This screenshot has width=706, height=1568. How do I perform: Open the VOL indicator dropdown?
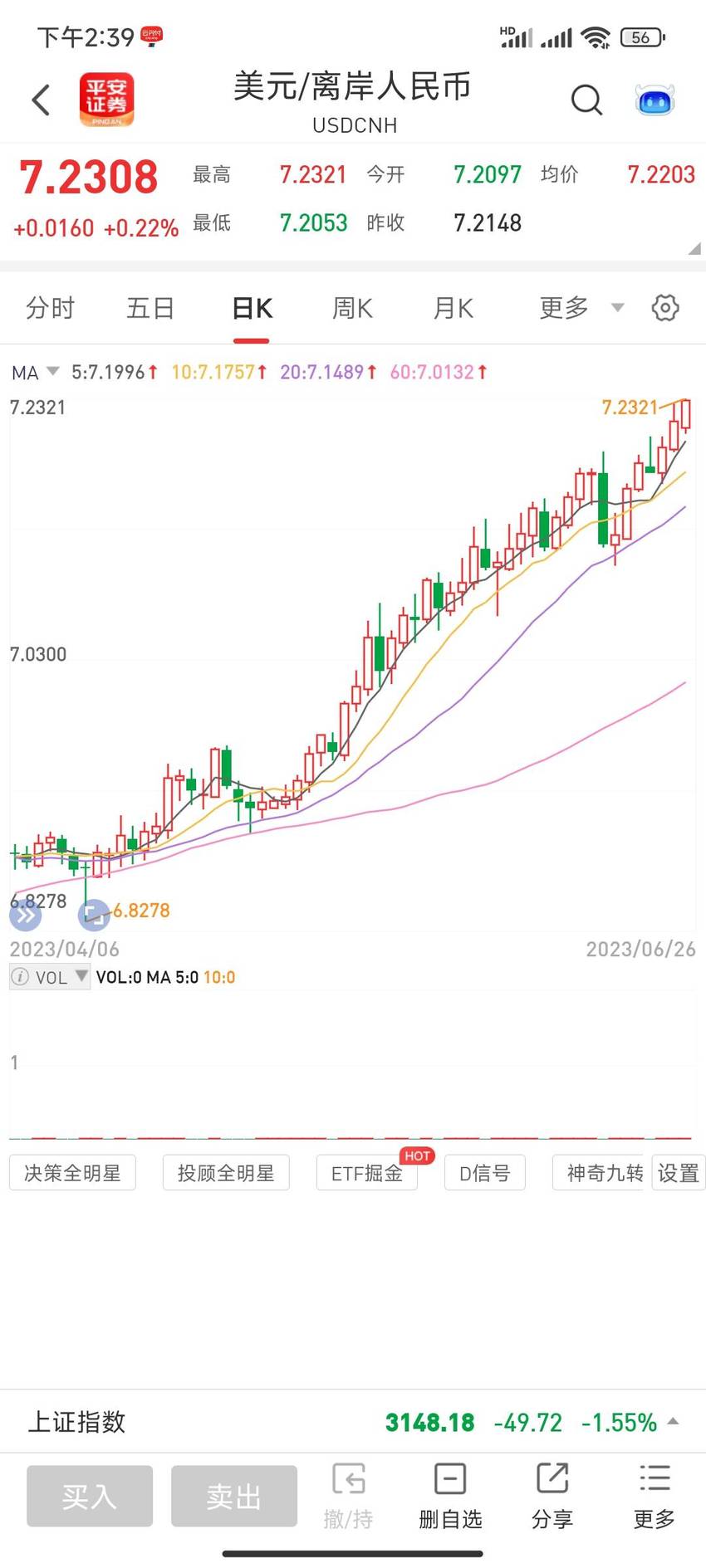tap(50, 977)
